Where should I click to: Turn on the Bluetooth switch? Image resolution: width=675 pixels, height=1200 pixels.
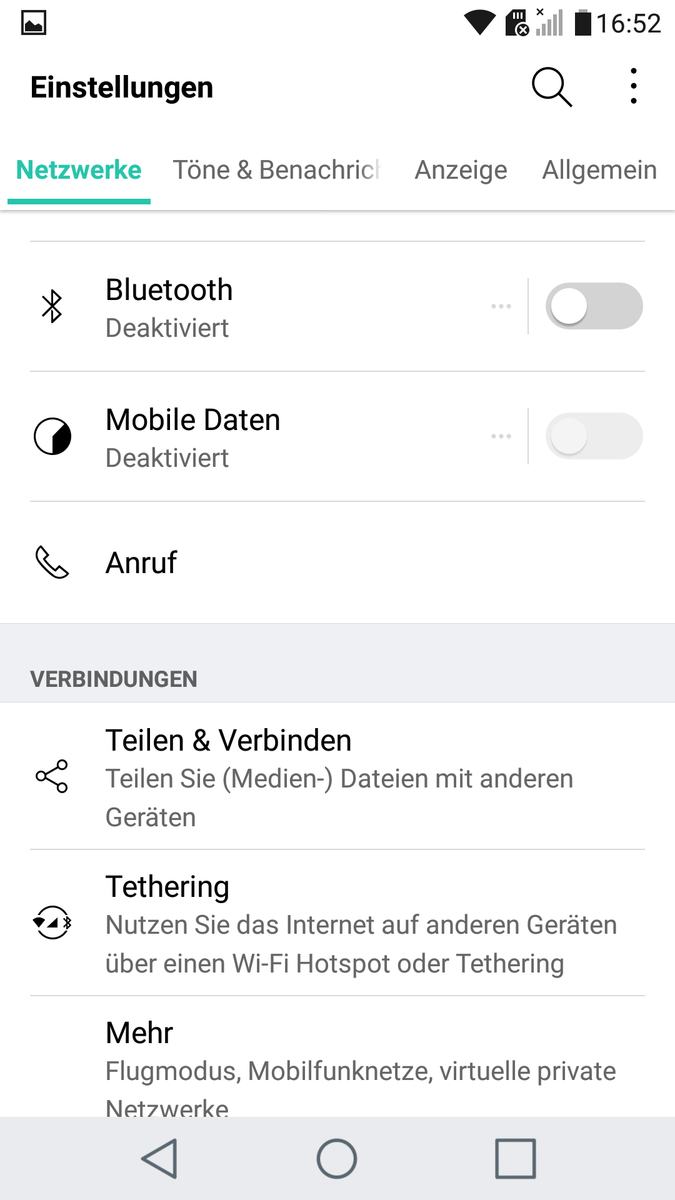click(594, 307)
